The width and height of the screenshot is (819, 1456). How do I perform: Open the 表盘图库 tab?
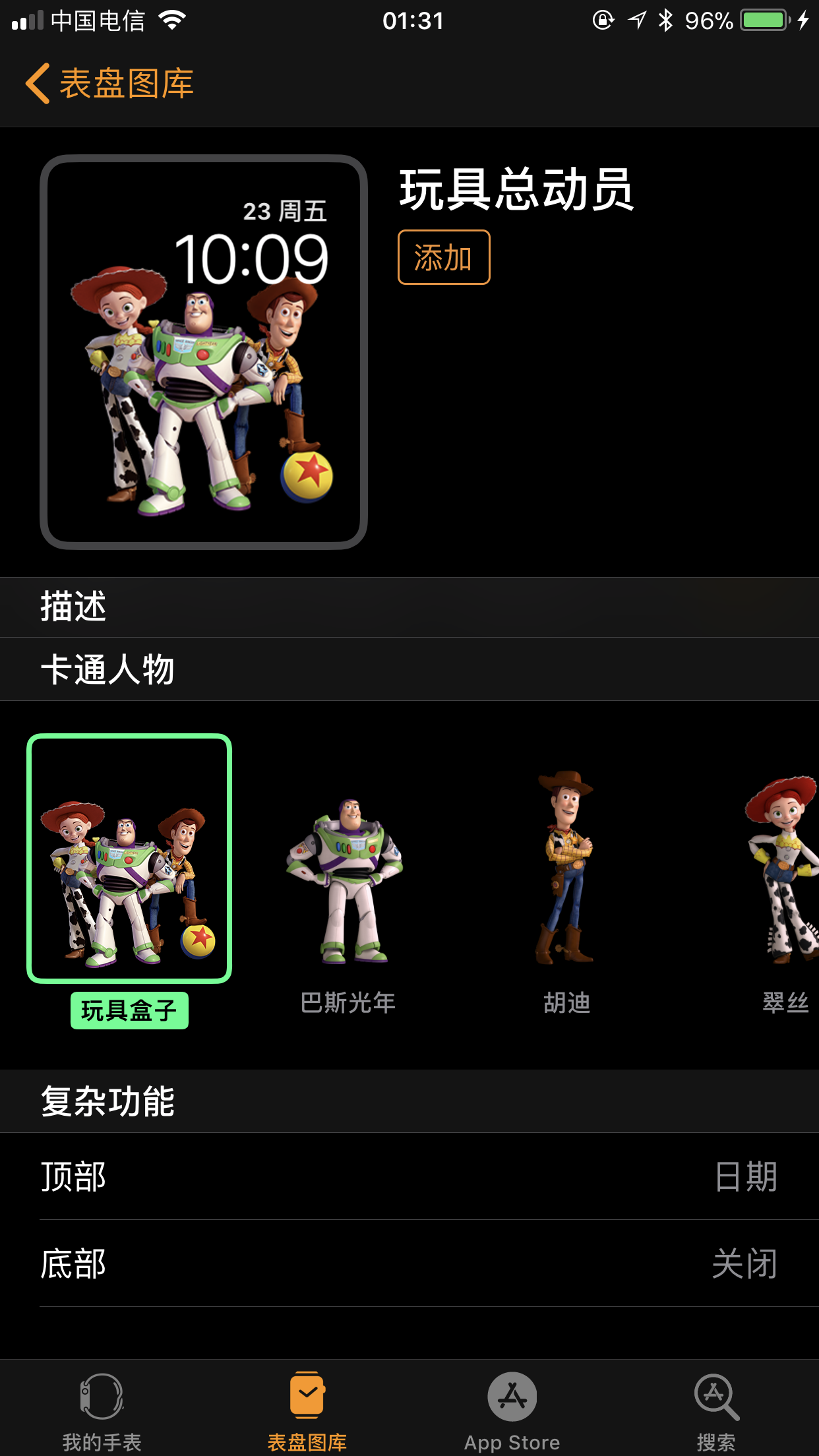point(307,1409)
